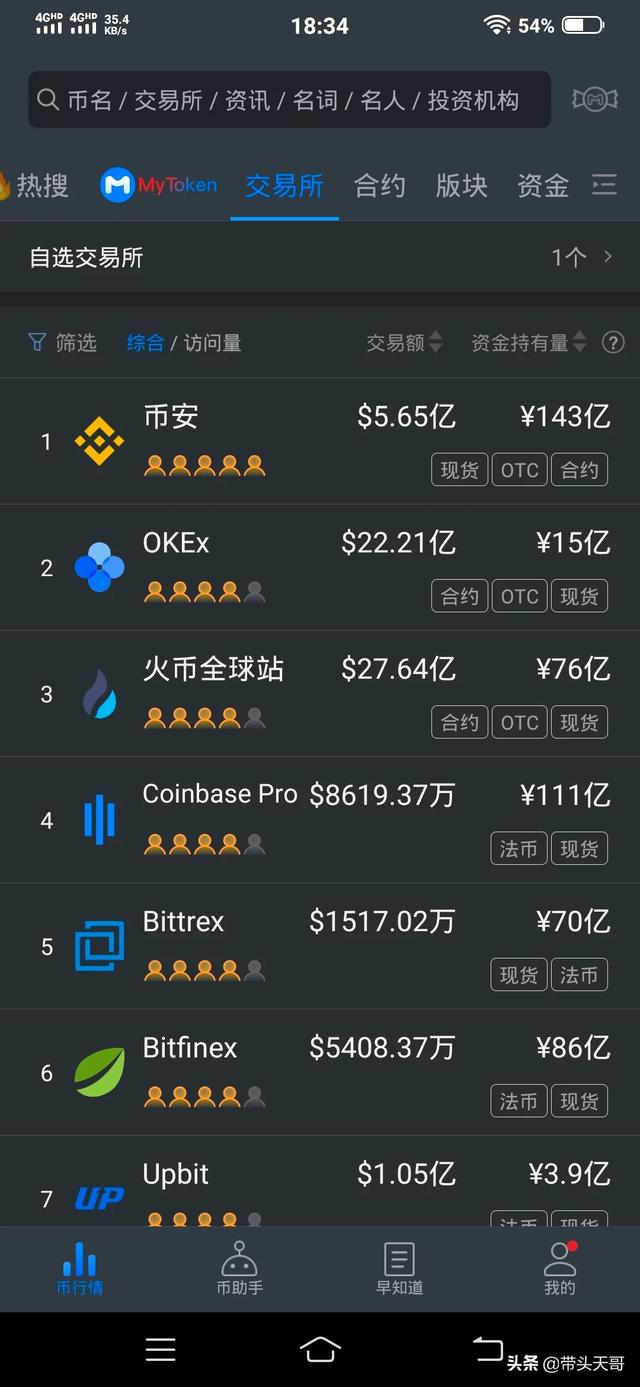Open the 自选交易所 row

320,257
